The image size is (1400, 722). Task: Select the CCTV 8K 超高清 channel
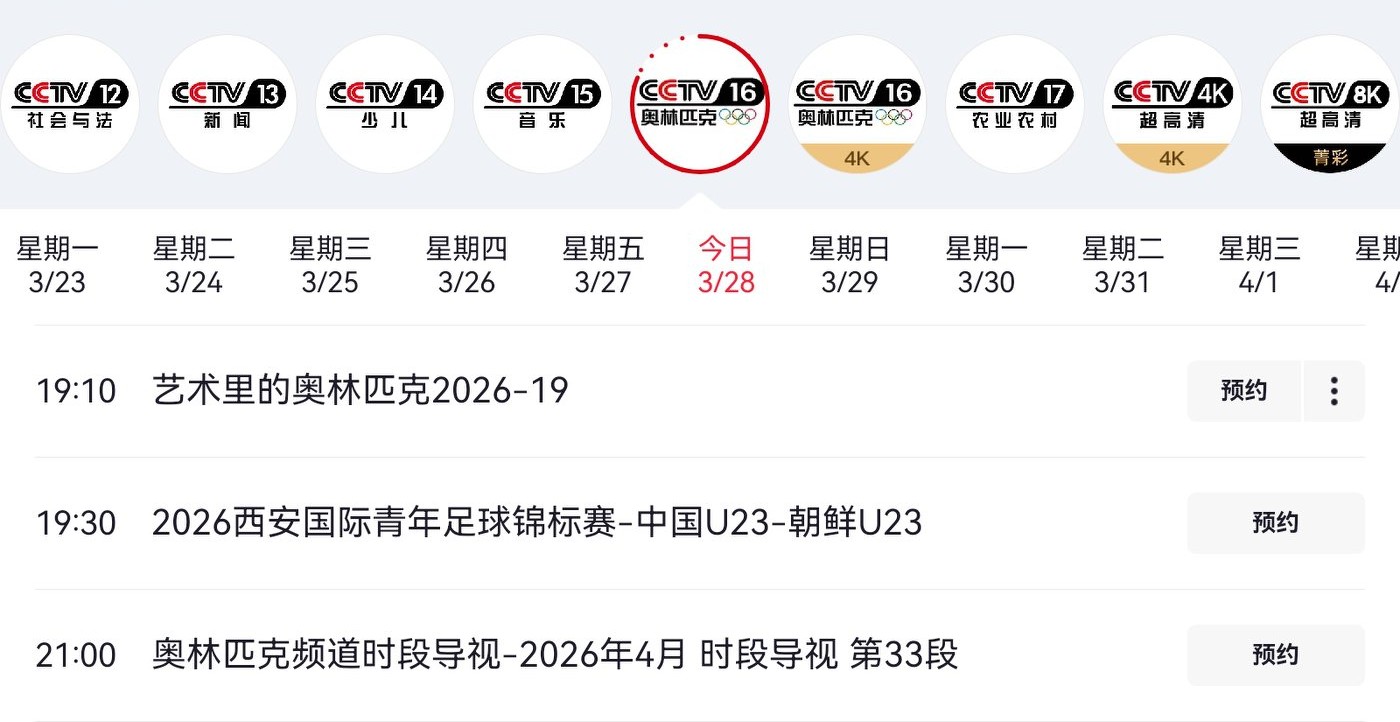pos(1330,104)
